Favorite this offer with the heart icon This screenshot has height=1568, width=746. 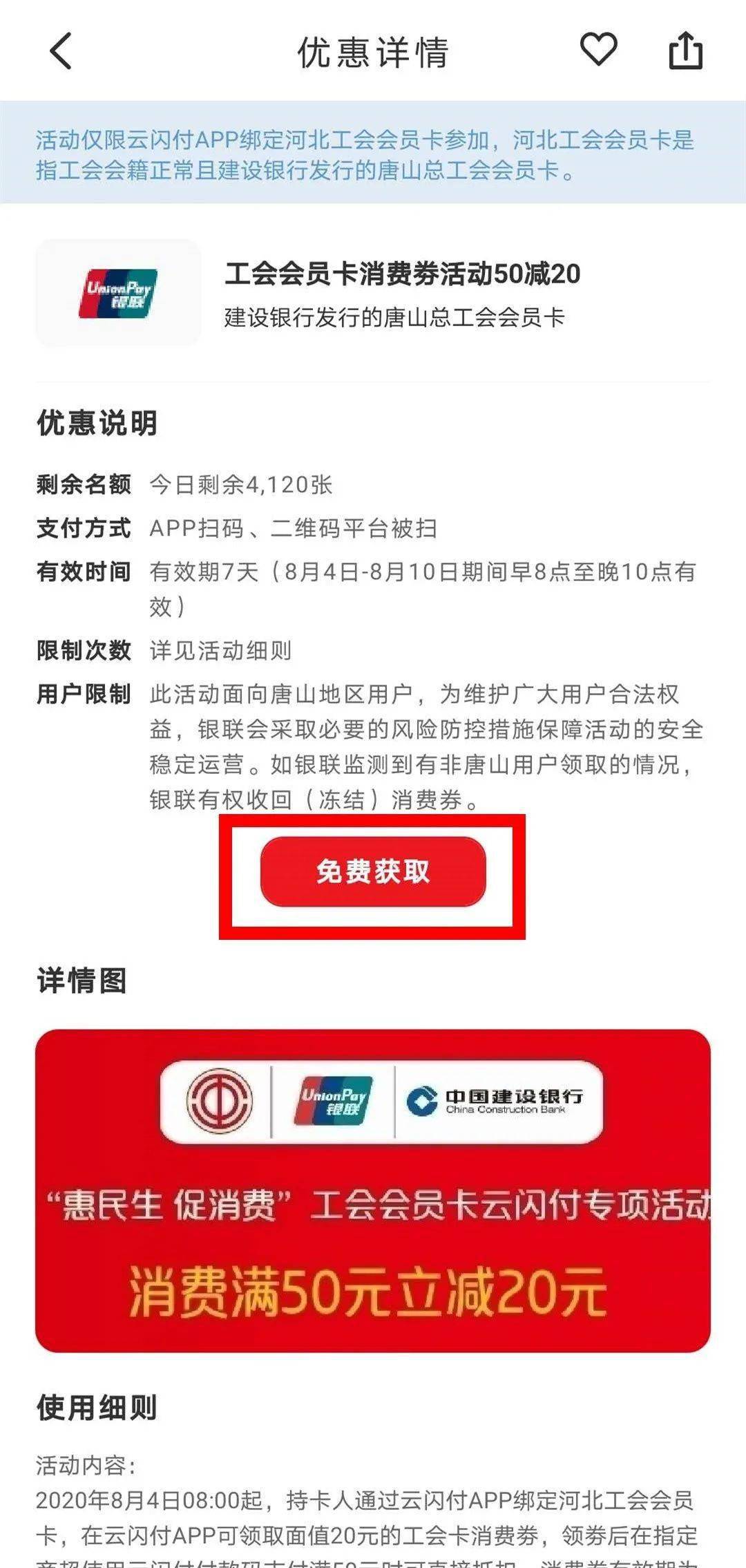tap(598, 50)
